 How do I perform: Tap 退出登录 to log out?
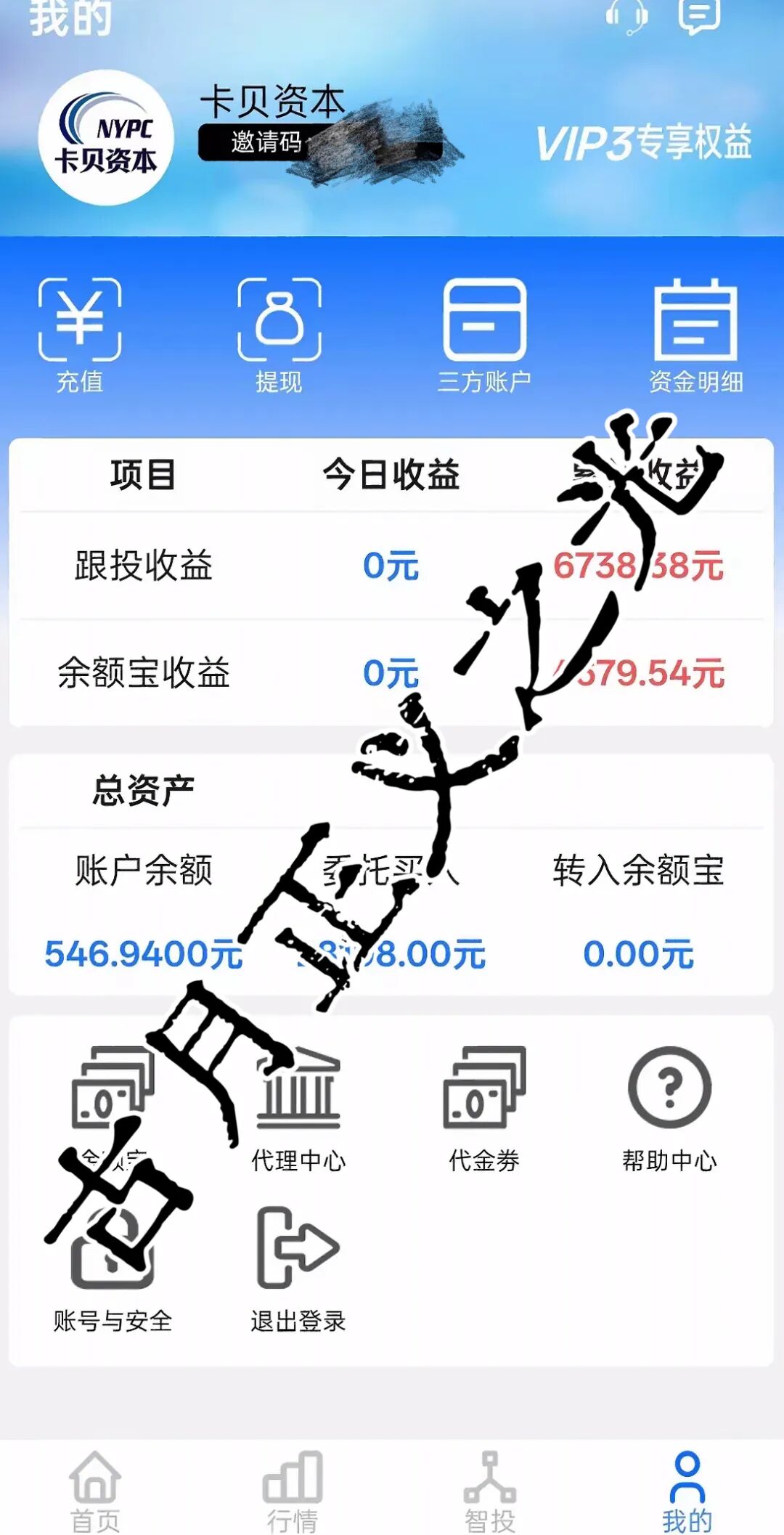[x=298, y=1269]
